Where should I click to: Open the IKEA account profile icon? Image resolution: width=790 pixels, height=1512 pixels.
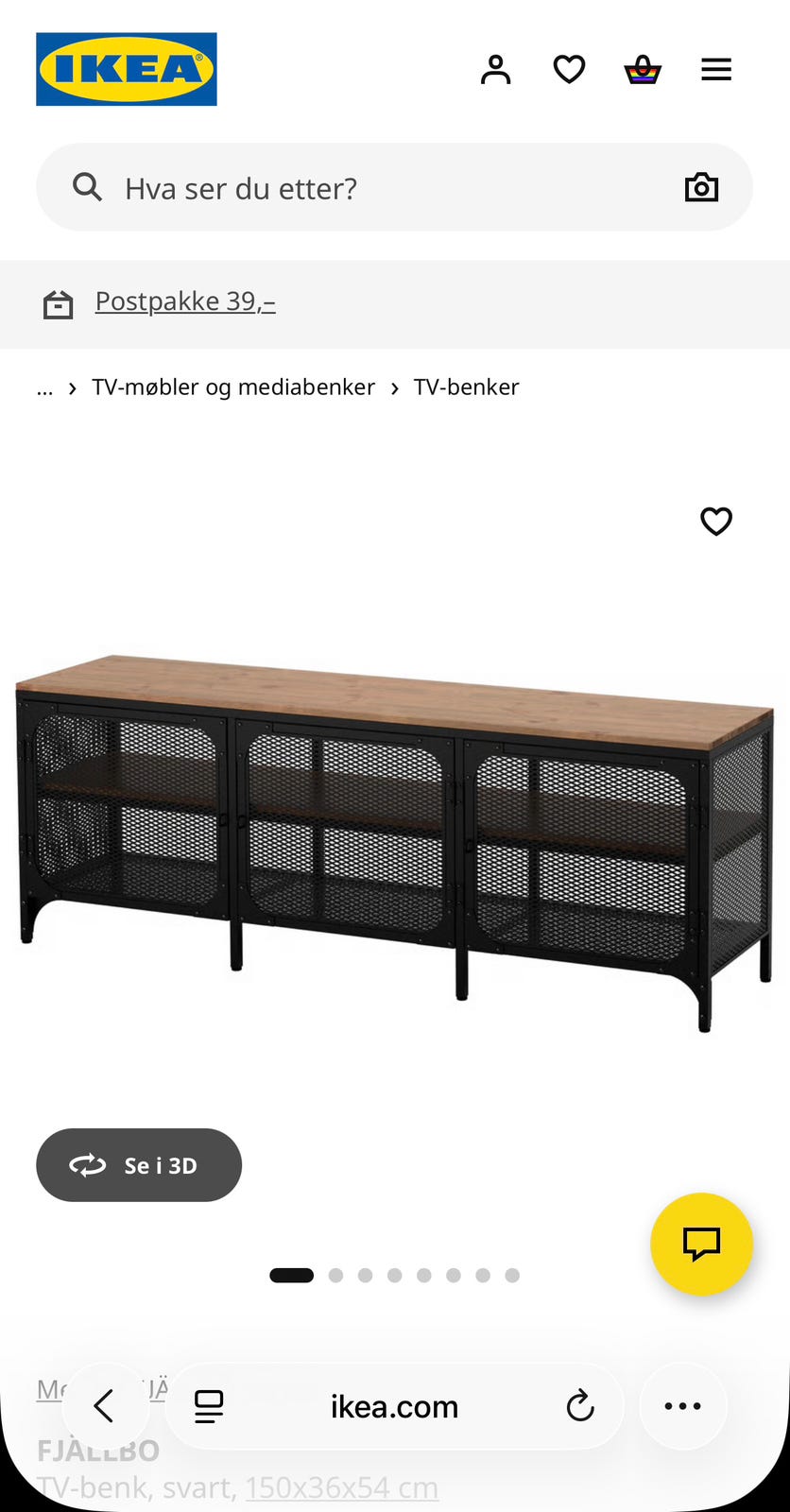point(495,68)
